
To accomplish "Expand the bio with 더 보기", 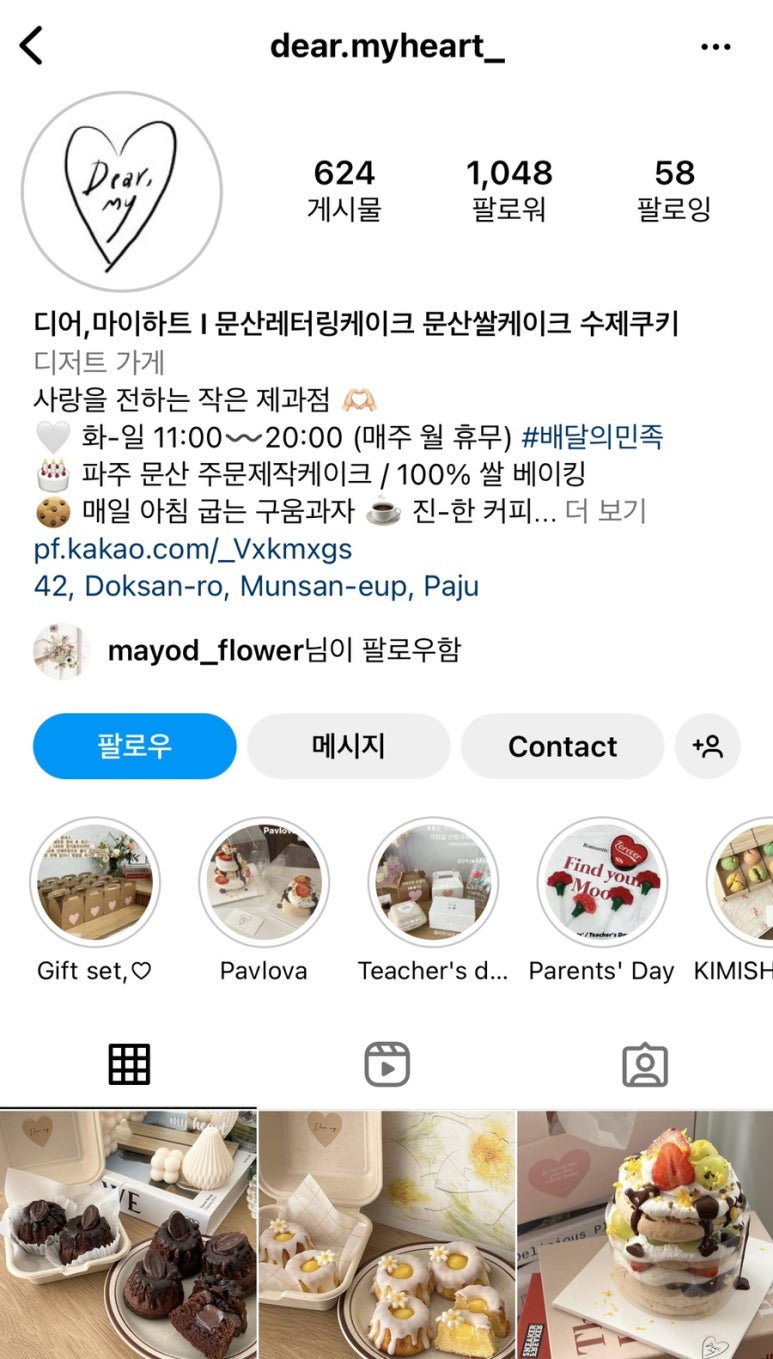I will coord(606,512).
